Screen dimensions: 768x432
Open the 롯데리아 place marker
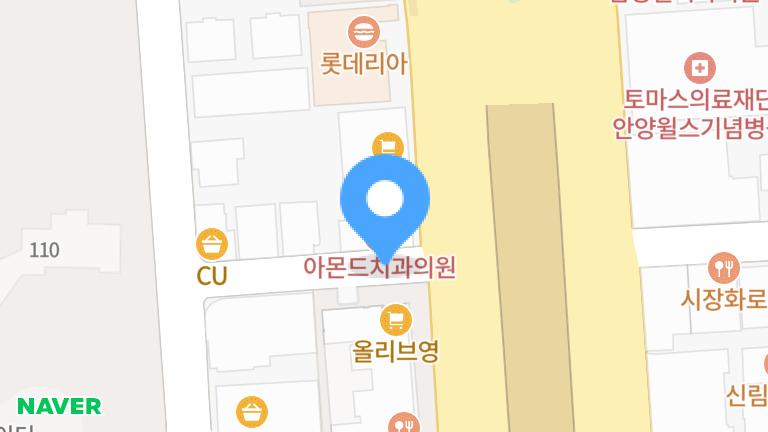(x=362, y=33)
